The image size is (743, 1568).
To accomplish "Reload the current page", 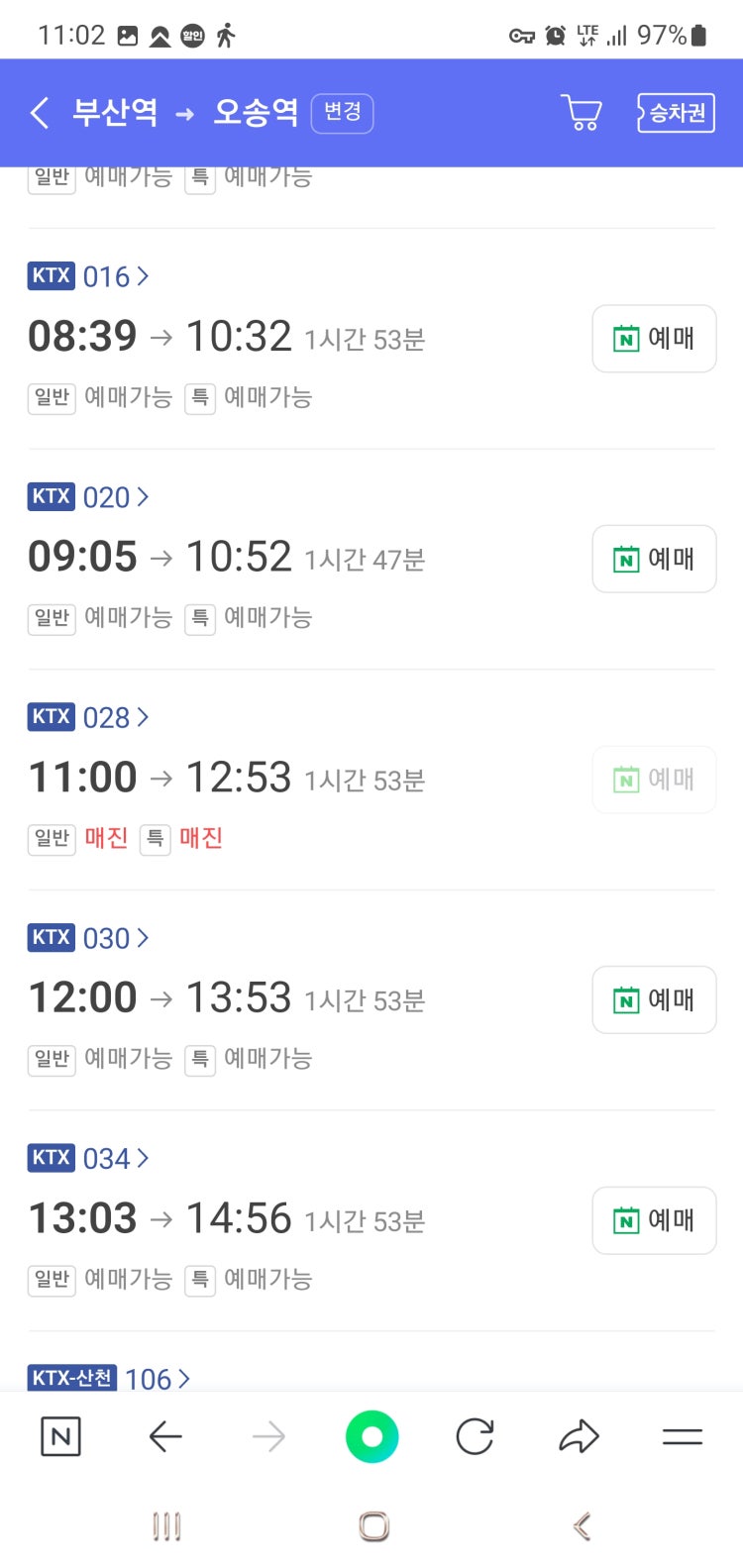I will 476,1436.
